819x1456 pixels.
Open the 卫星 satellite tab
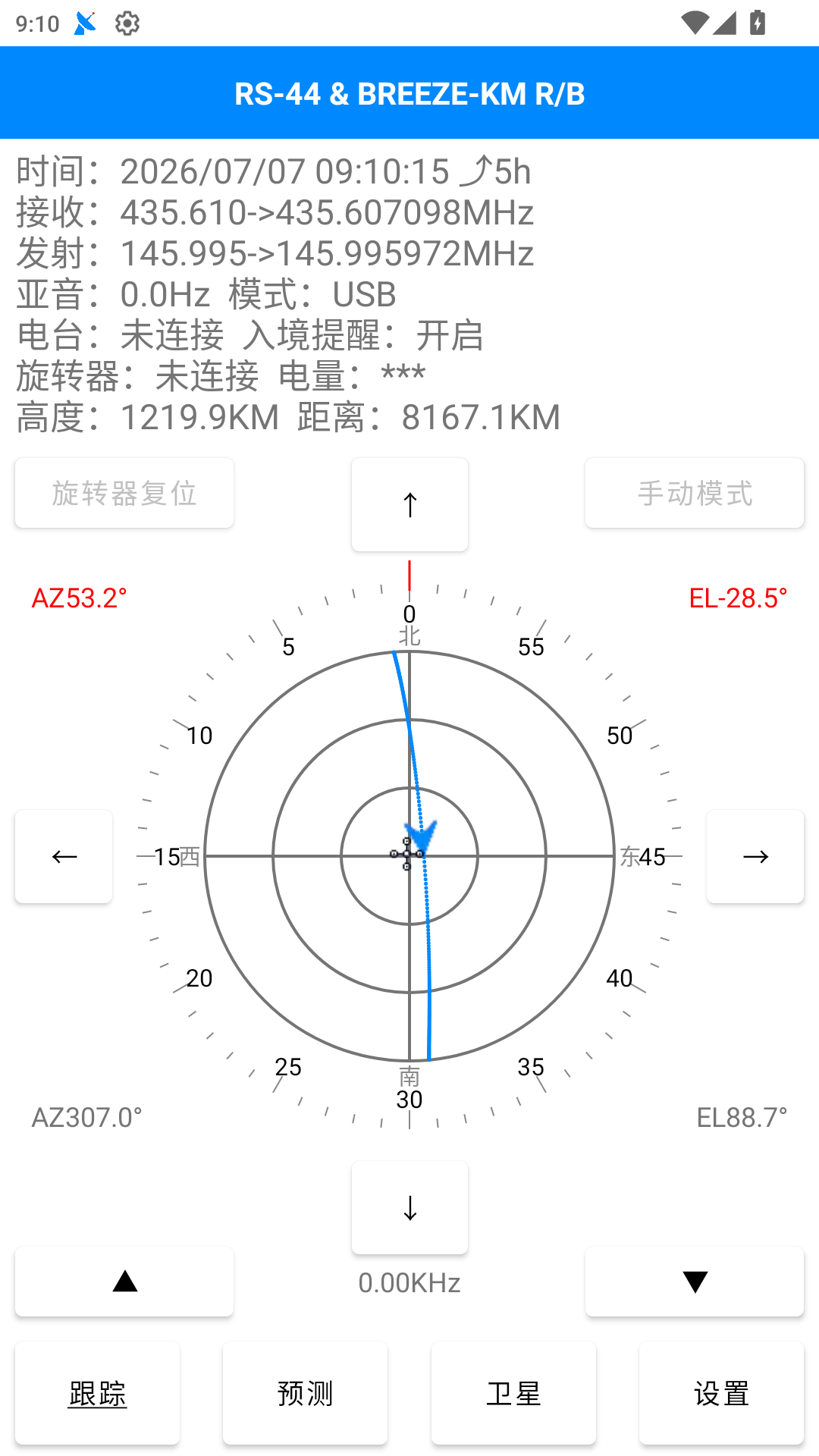click(513, 1393)
